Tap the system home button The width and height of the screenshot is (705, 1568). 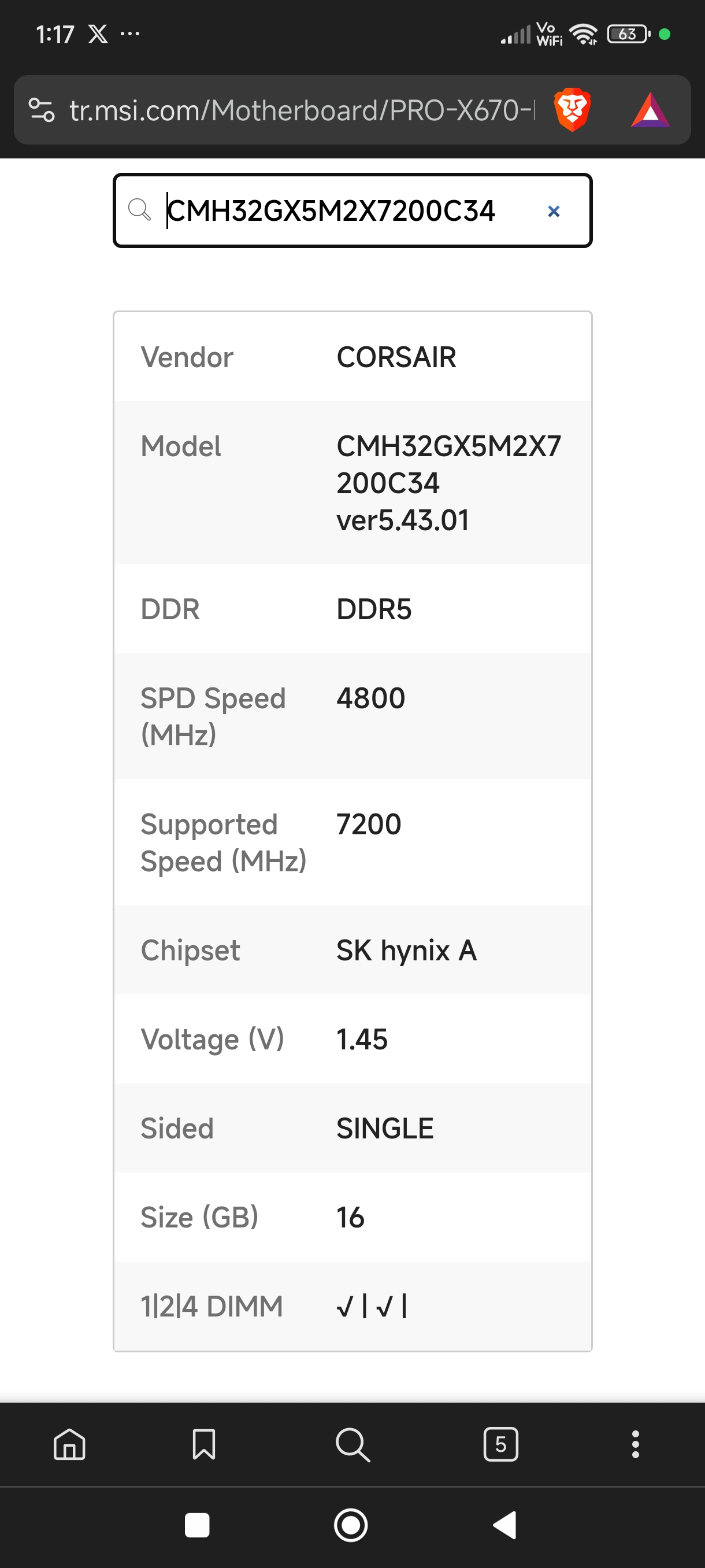(351, 1525)
